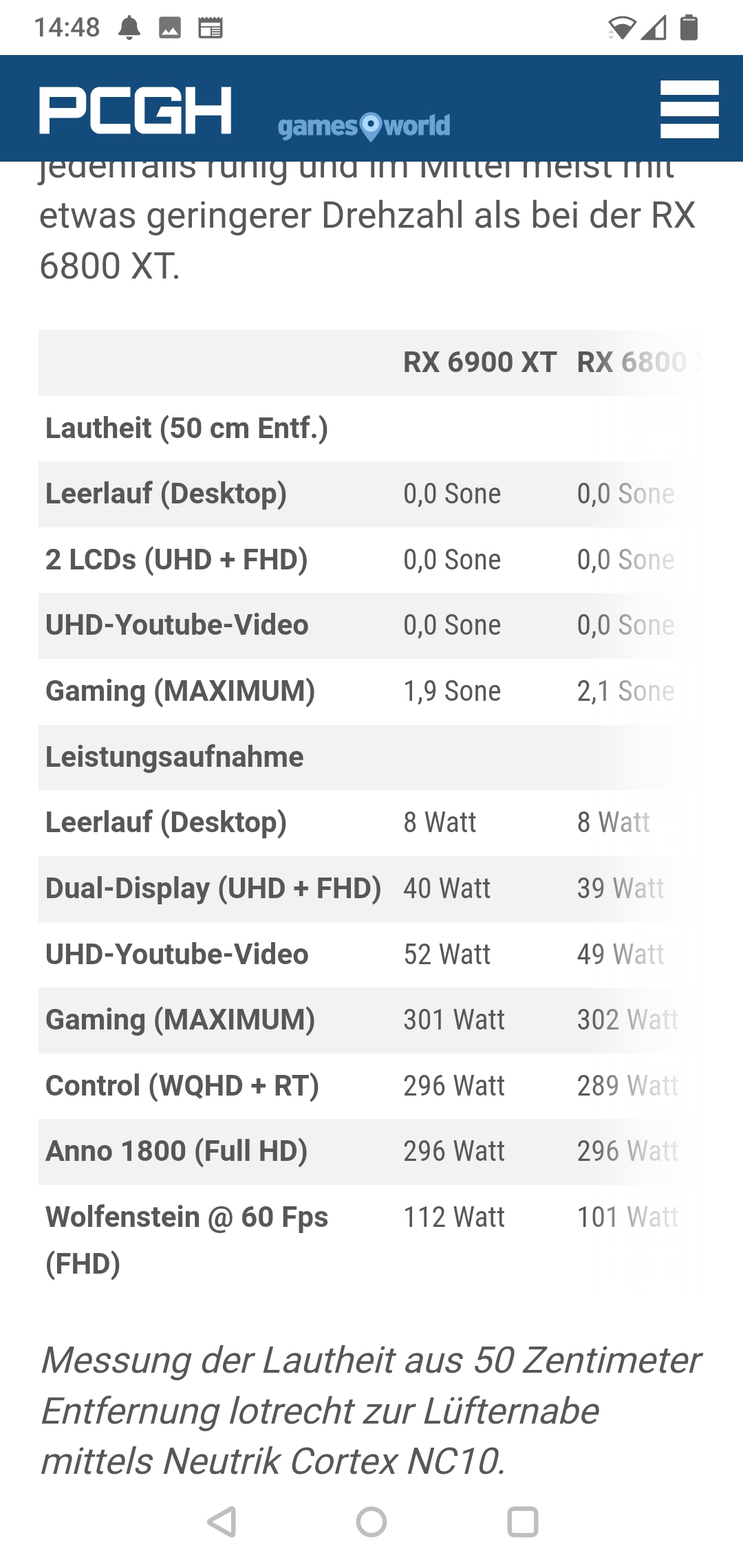Image resolution: width=743 pixels, height=1568 pixels.
Task: Open the games world link
Action: 364,126
